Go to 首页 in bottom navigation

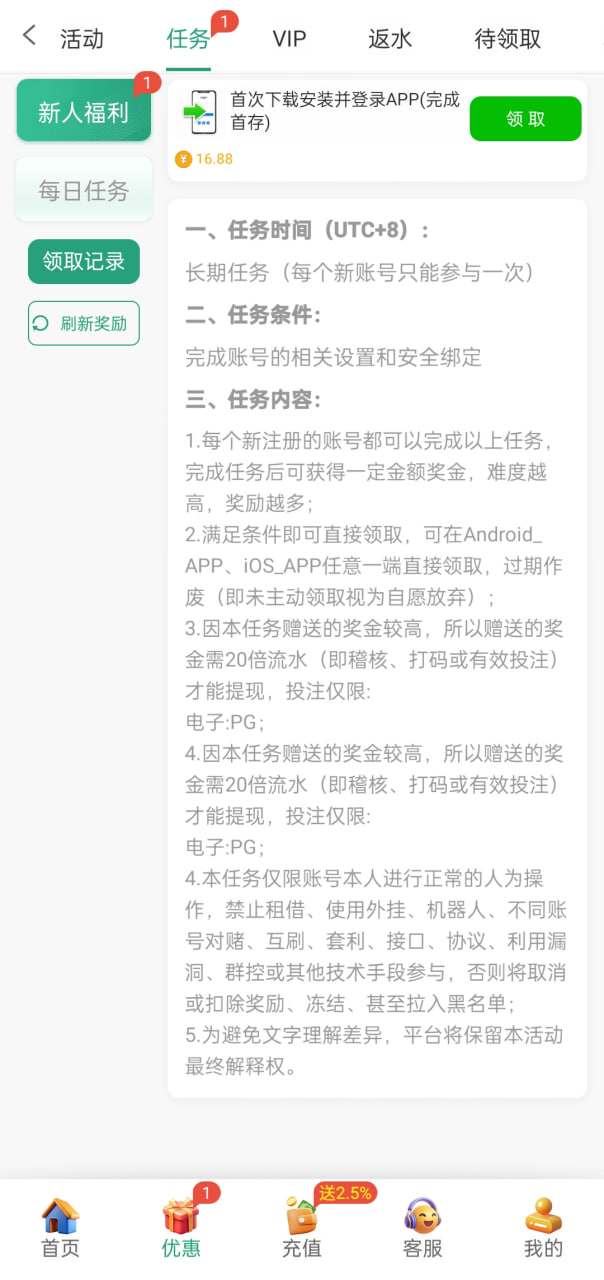(60, 1228)
